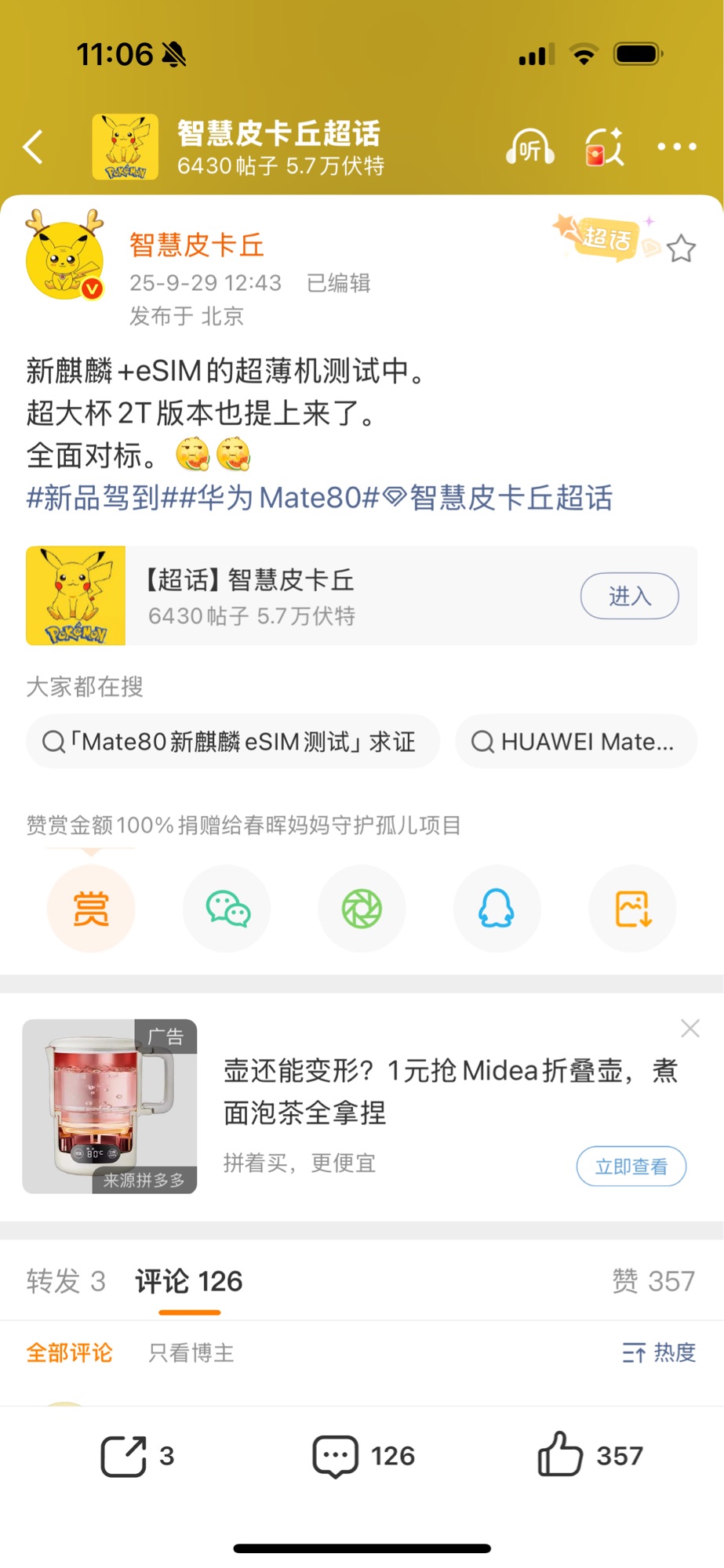Change comment sorting via 热度
Image resolution: width=724 pixels, height=1568 pixels.
click(x=659, y=1352)
